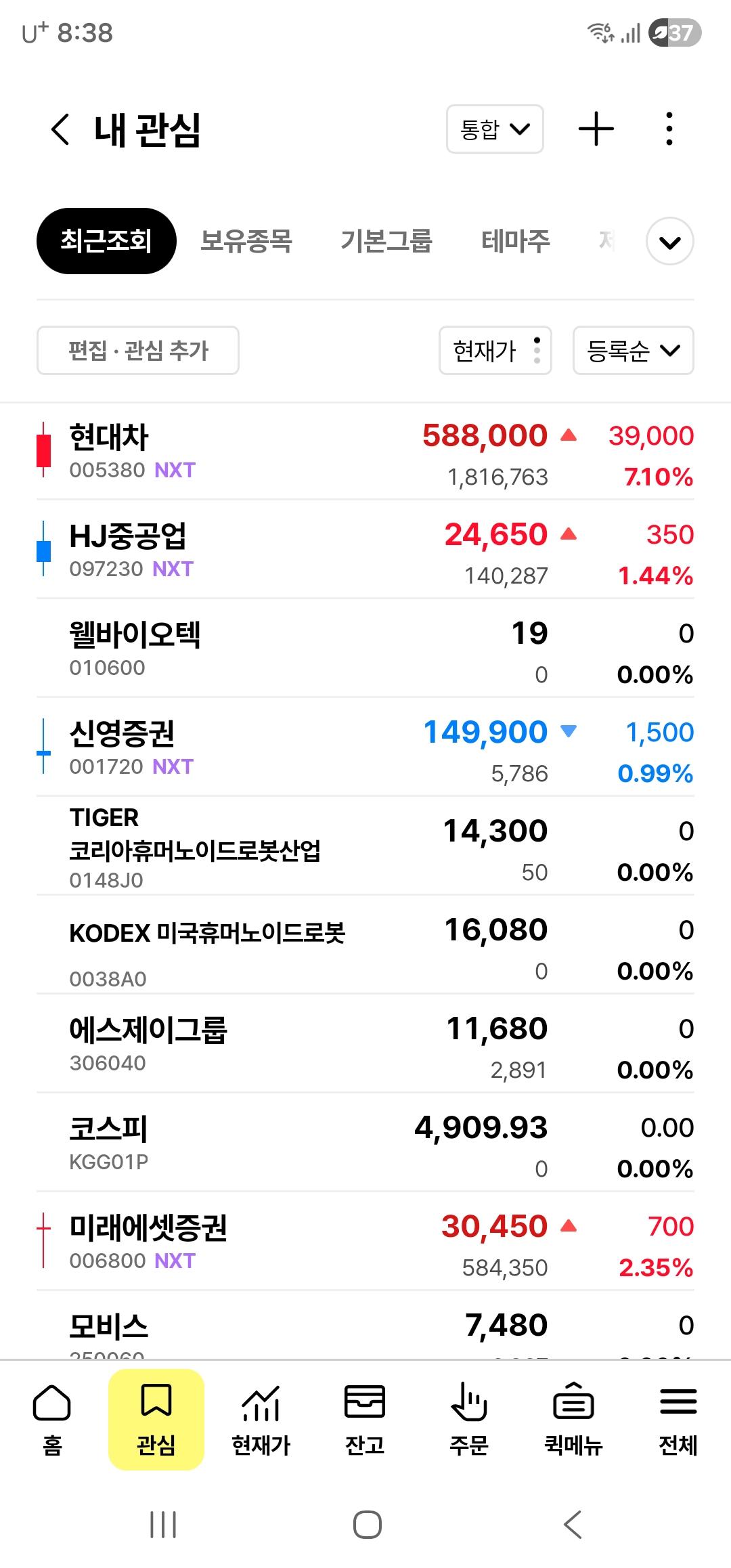Switch to the 테마주 tab
This screenshot has width=731, height=1568.
click(516, 241)
